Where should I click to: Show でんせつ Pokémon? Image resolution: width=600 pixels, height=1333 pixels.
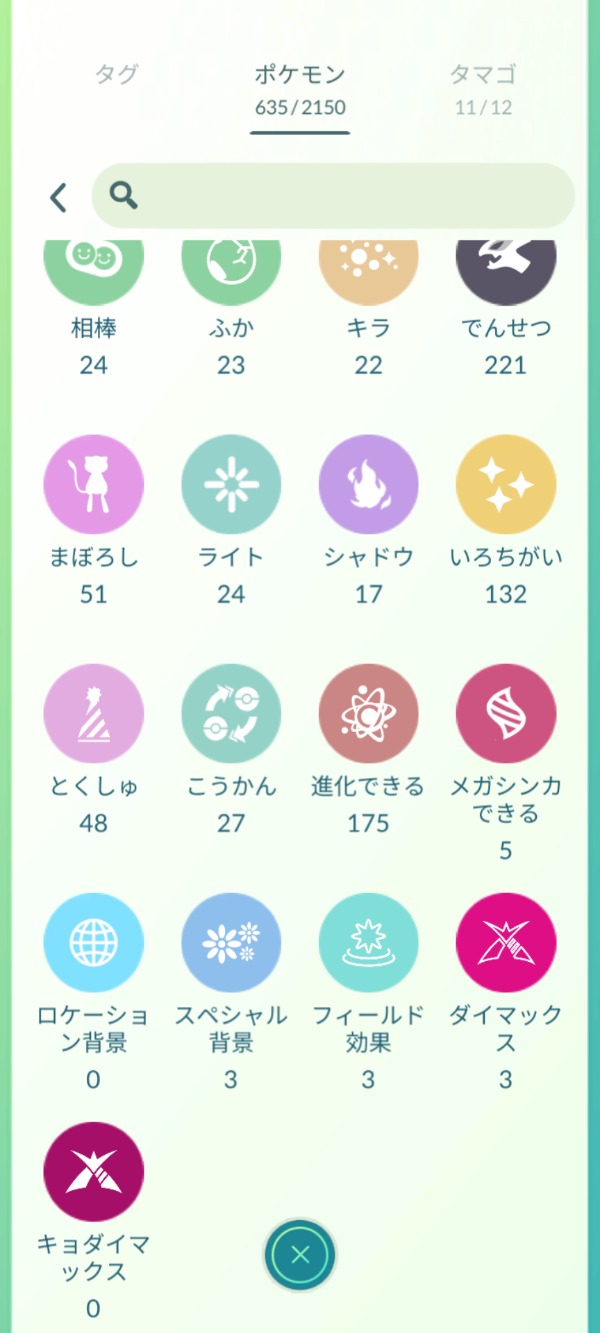tap(505, 266)
